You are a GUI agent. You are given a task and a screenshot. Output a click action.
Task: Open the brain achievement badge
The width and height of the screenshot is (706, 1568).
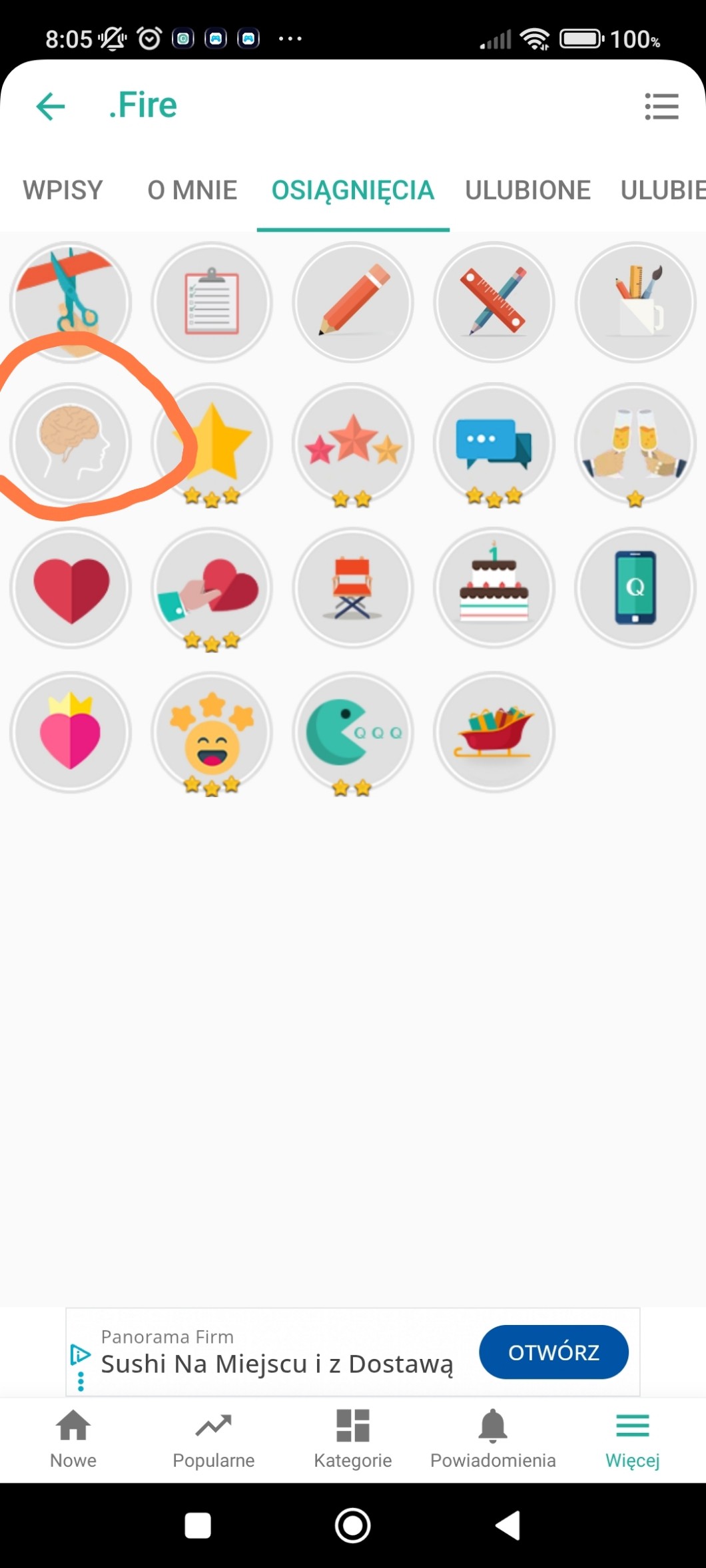(x=71, y=443)
